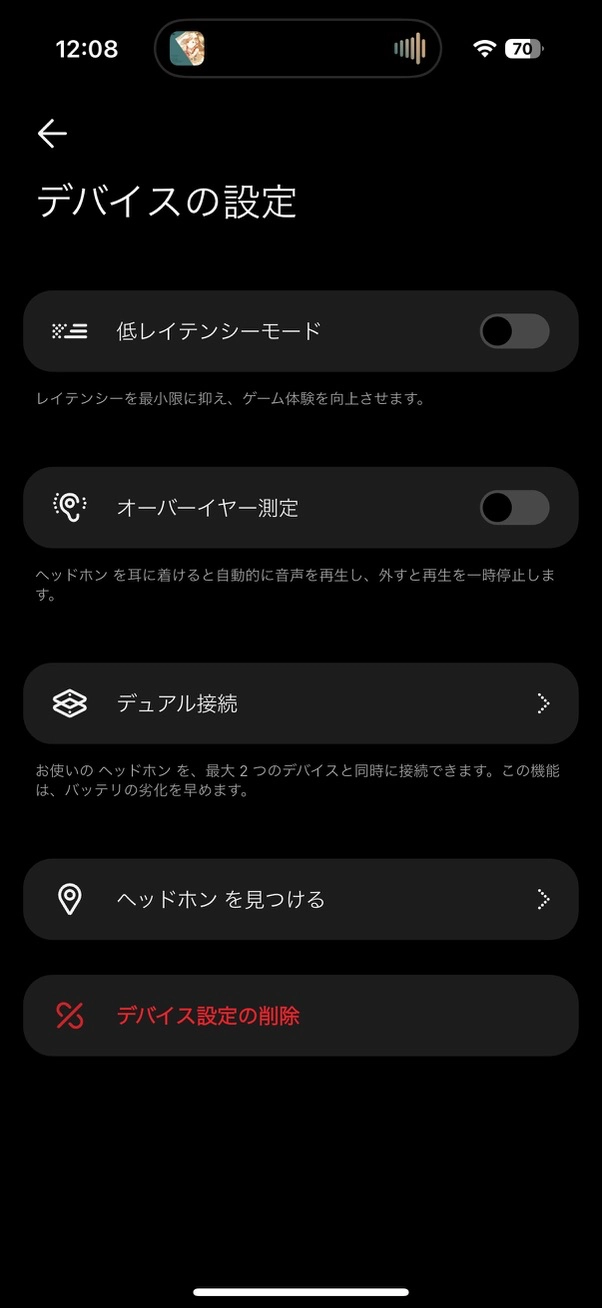Tap デバイス設定の削除 to remove device

300,1016
